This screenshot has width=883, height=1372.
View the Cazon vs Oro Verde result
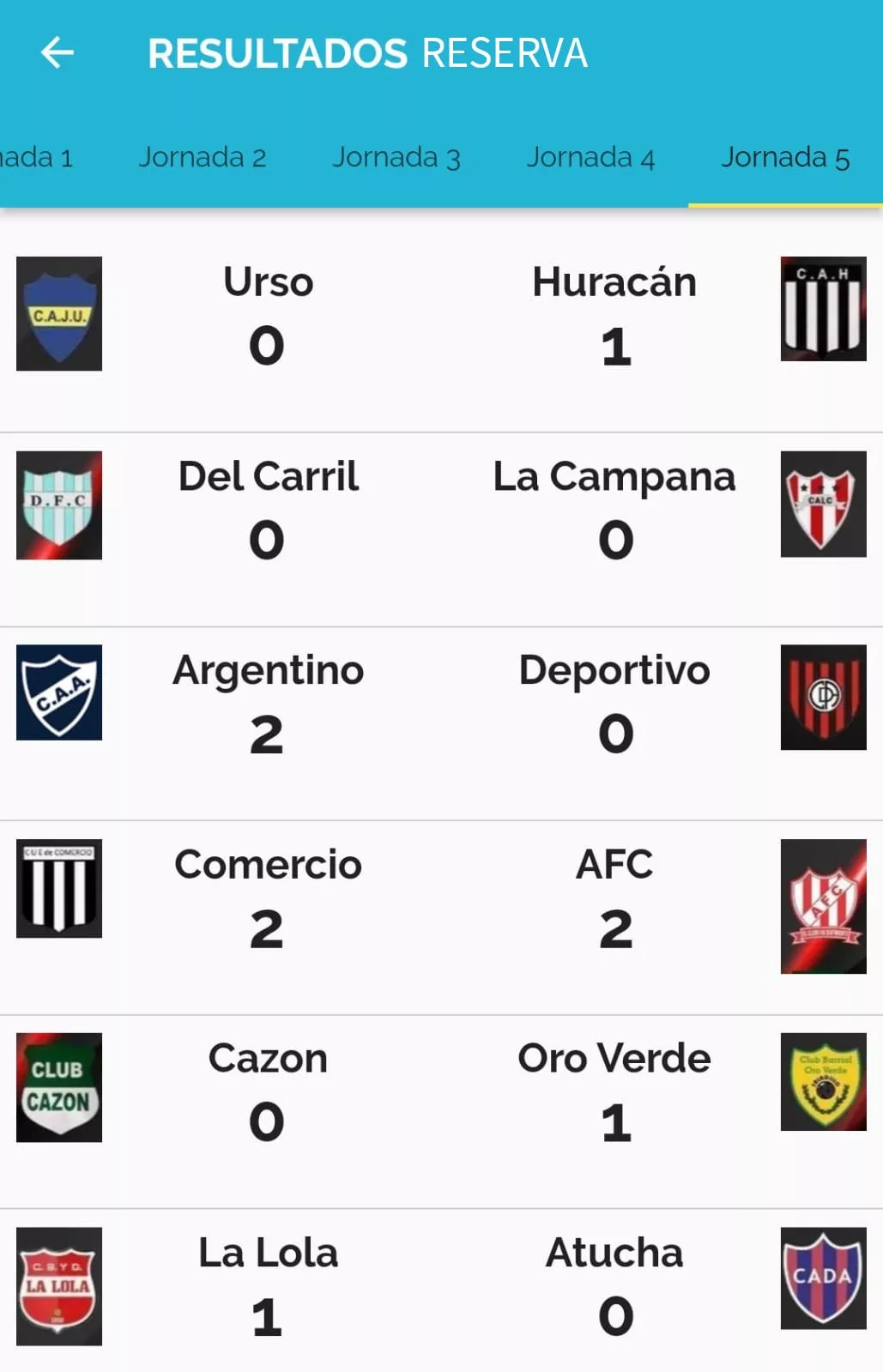pyautogui.click(x=441, y=1091)
